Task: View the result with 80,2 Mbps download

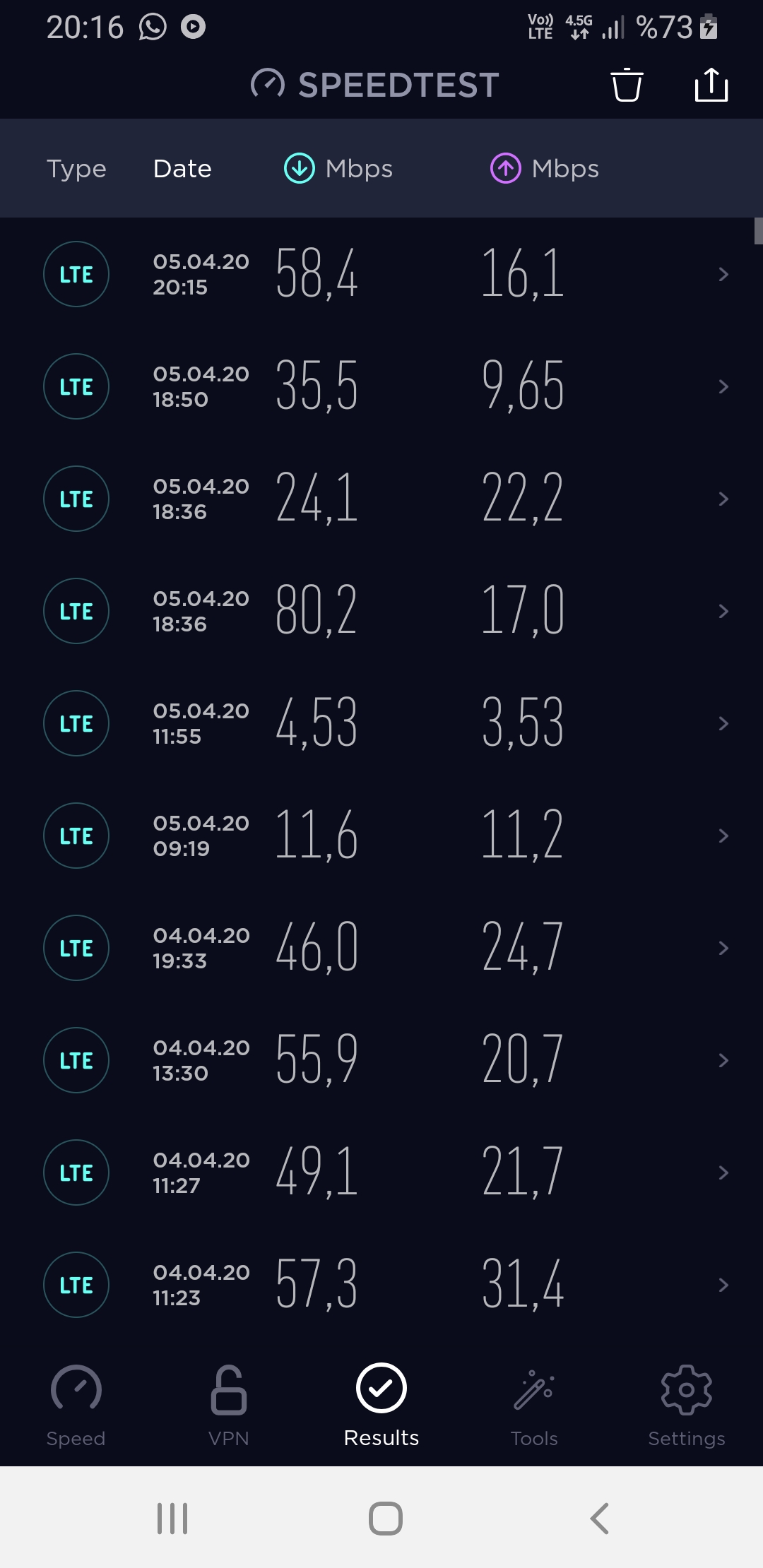Action: tap(381, 611)
